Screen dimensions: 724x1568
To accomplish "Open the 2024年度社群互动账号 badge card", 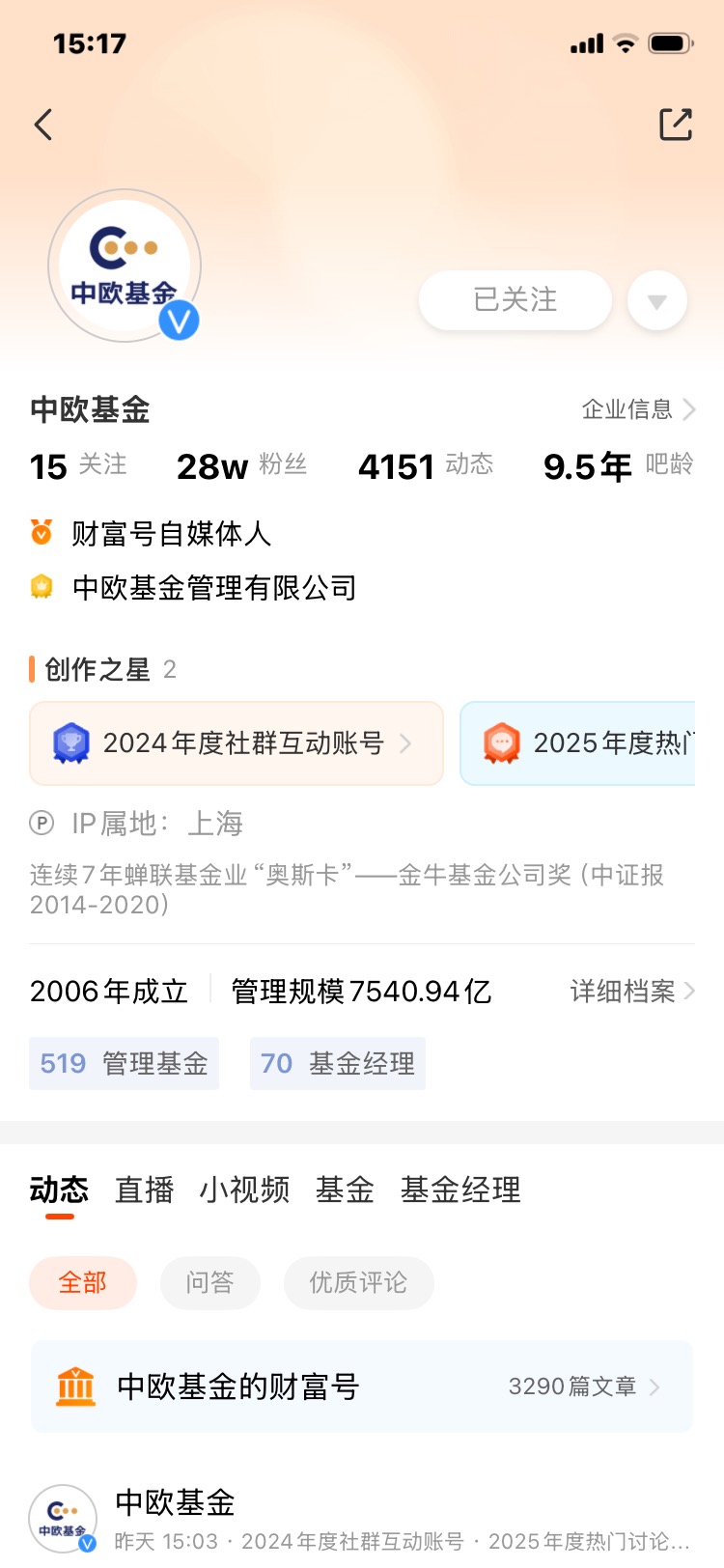I will pyautogui.click(x=237, y=743).
